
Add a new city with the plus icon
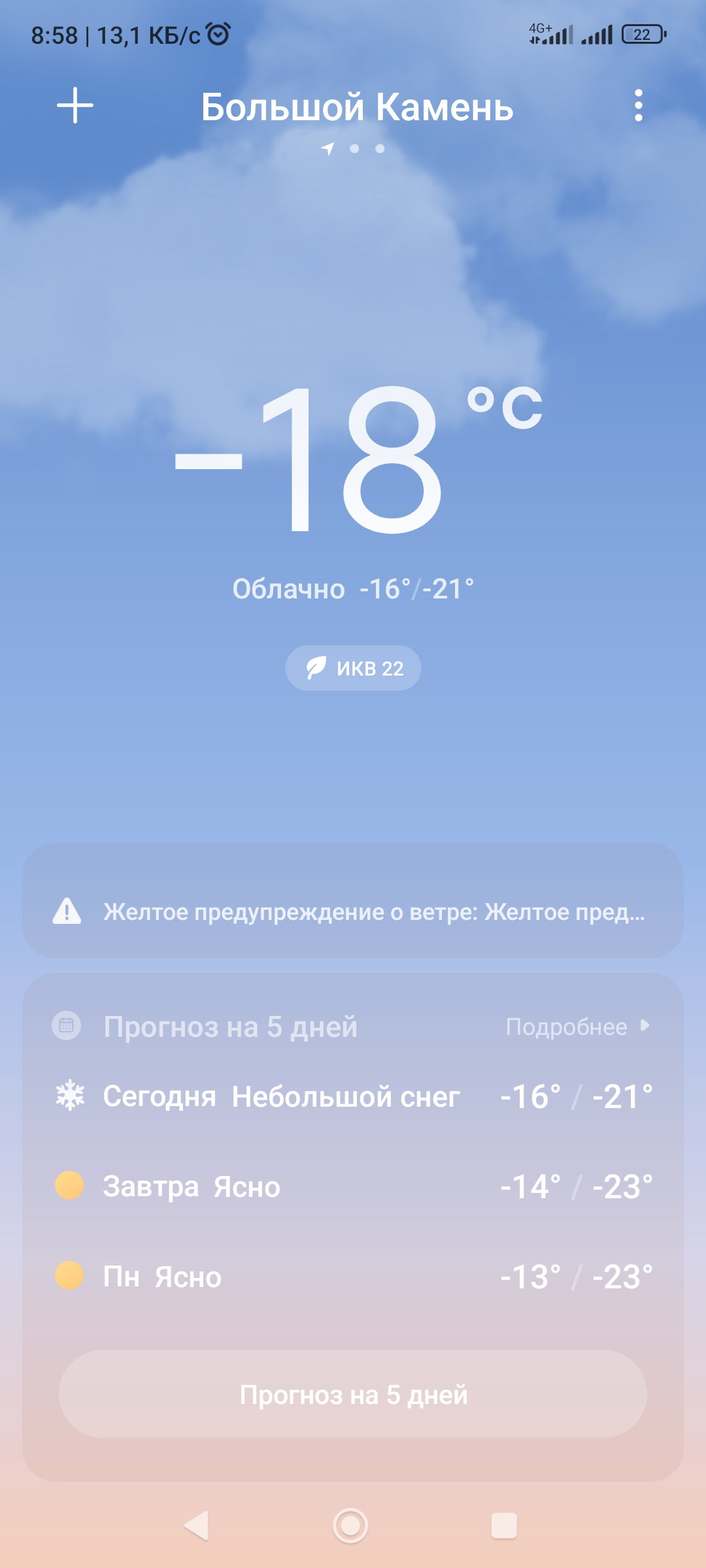75,105
